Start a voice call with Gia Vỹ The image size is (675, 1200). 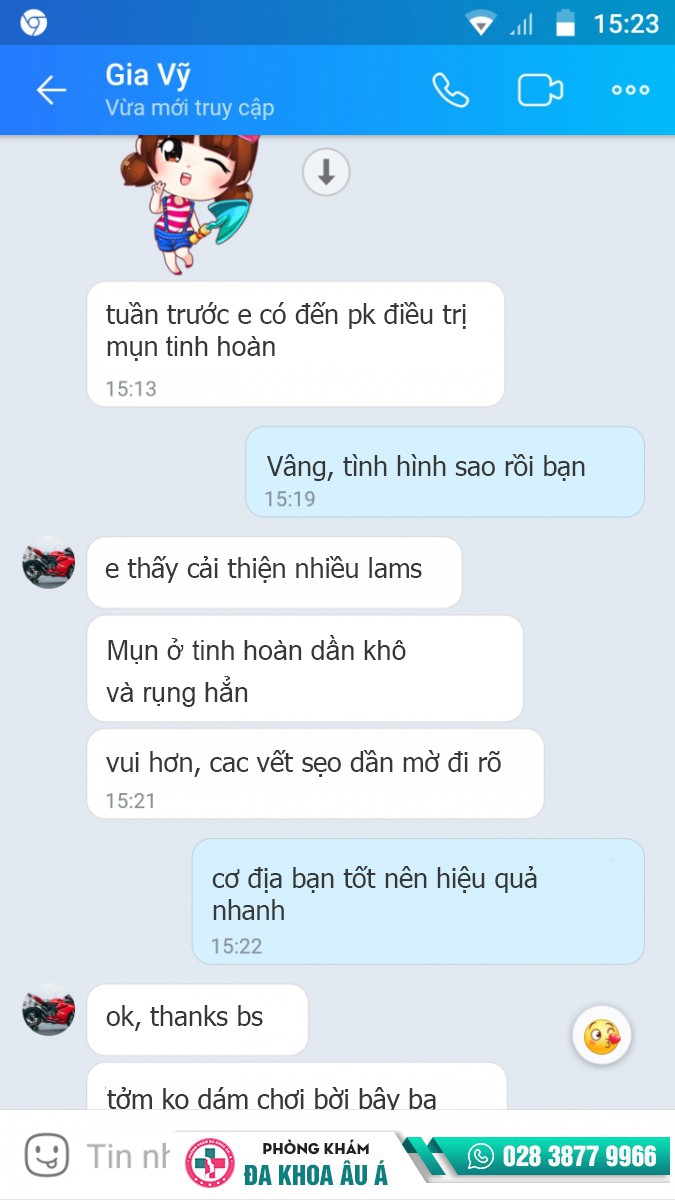point(450,90)
